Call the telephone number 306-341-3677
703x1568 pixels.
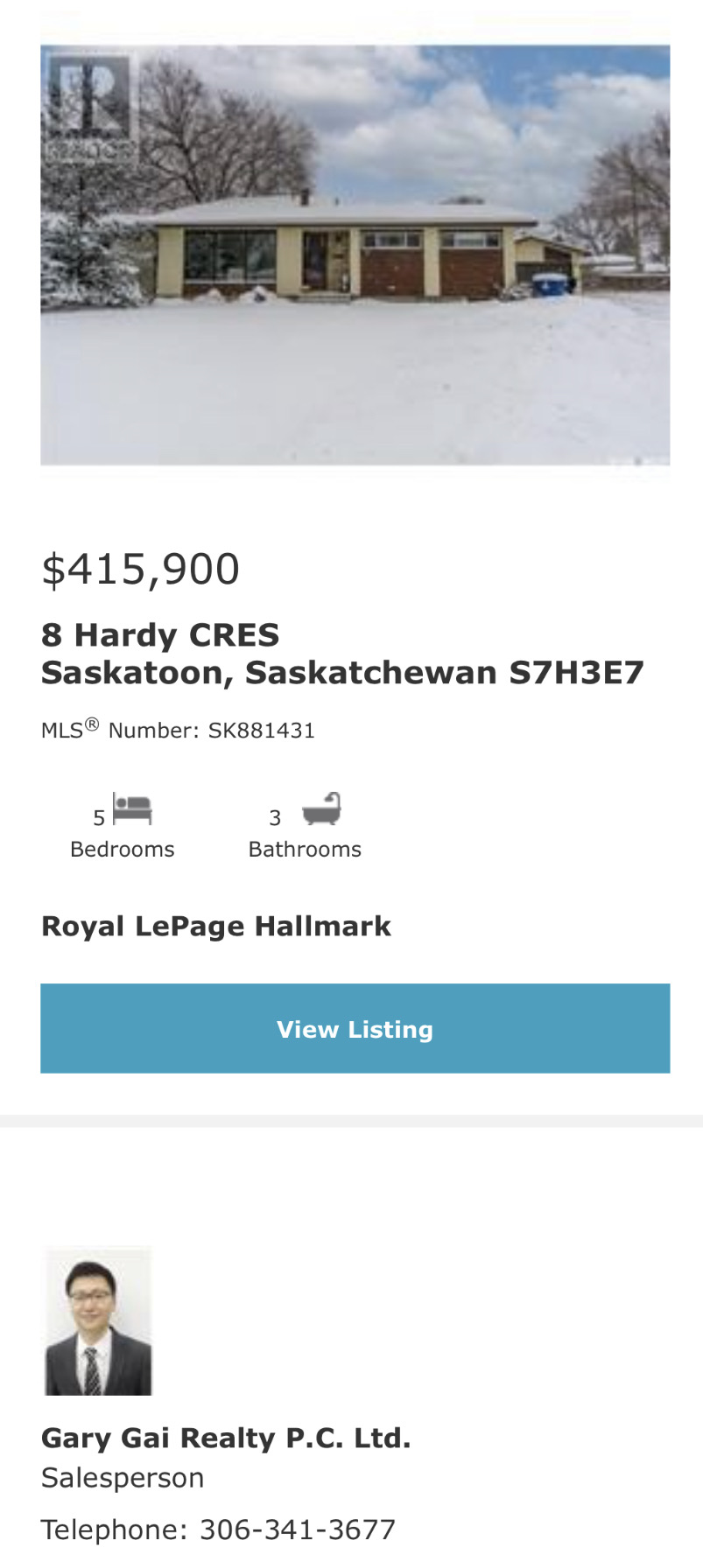click(298, 1529)
